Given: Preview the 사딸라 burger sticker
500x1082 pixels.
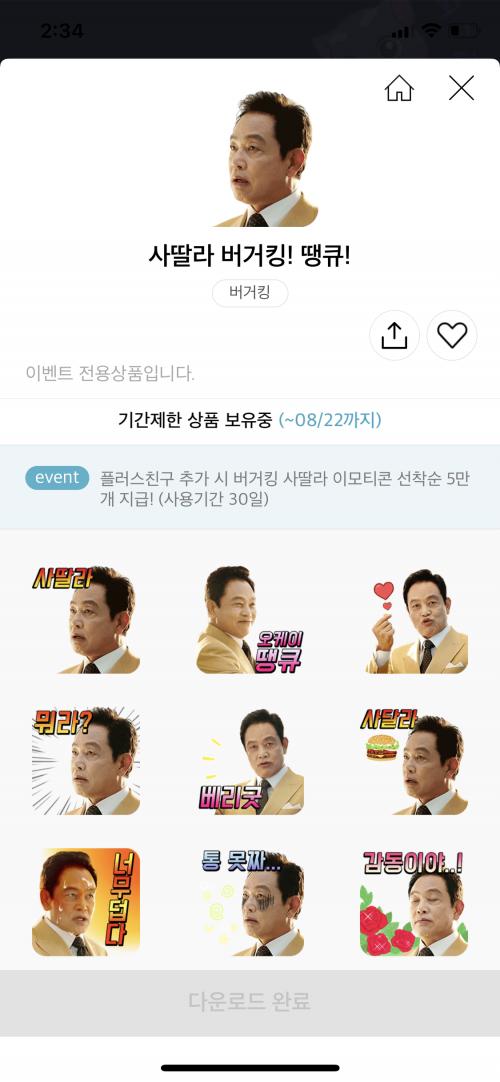Looking at the screenshot, I should (x=414, y=760).
